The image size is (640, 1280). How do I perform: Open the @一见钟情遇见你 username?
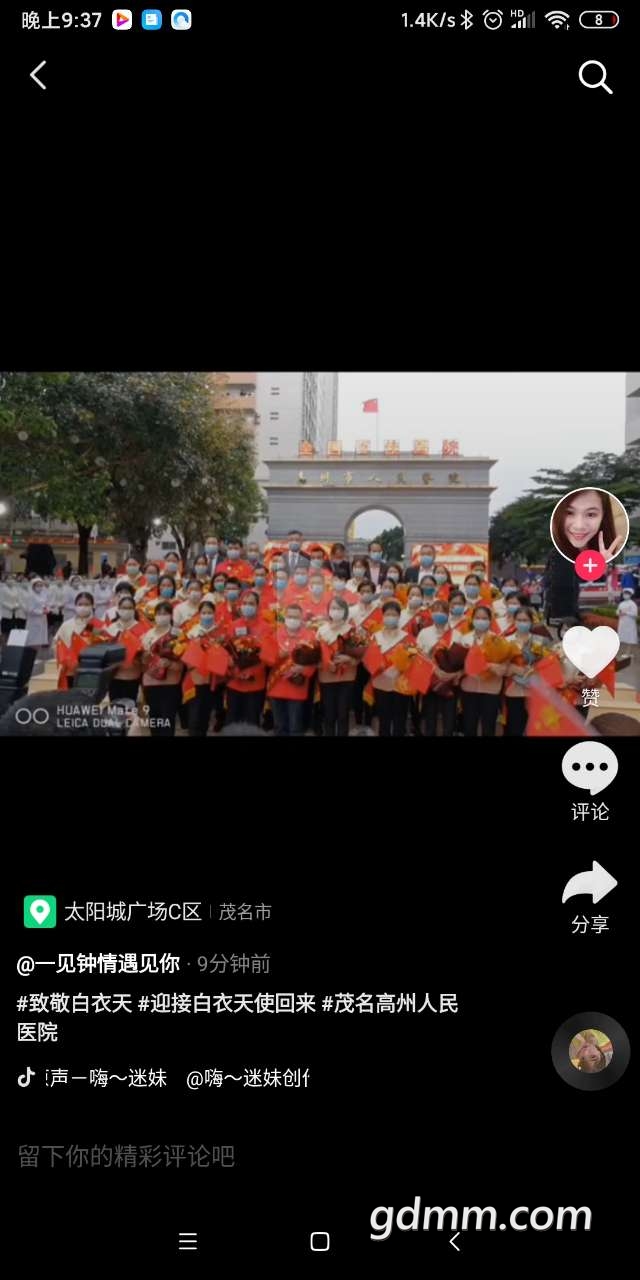98,963
